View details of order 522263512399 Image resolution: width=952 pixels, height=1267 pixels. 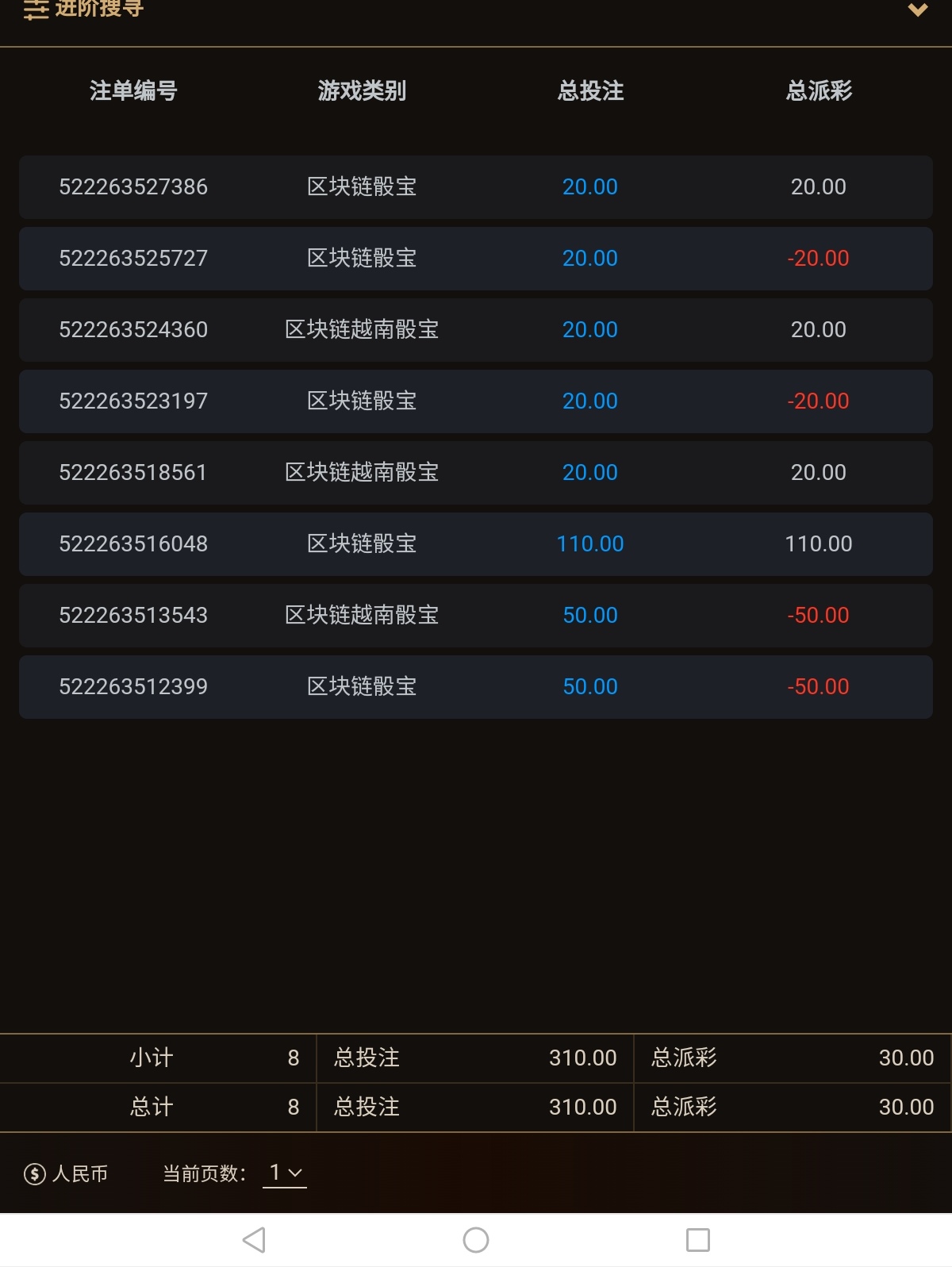coord(133,687)
